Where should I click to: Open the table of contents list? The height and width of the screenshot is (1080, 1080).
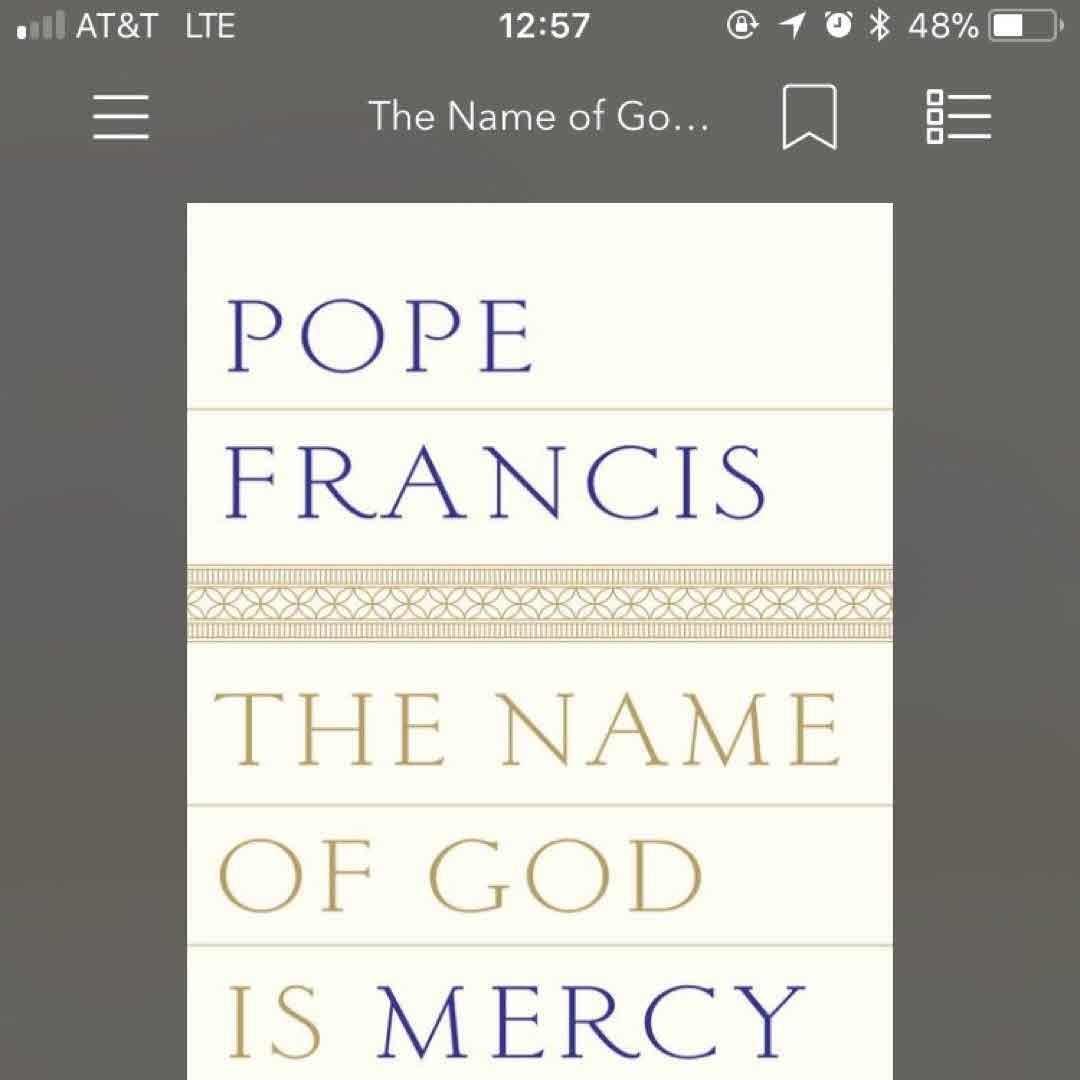[958, 117]
